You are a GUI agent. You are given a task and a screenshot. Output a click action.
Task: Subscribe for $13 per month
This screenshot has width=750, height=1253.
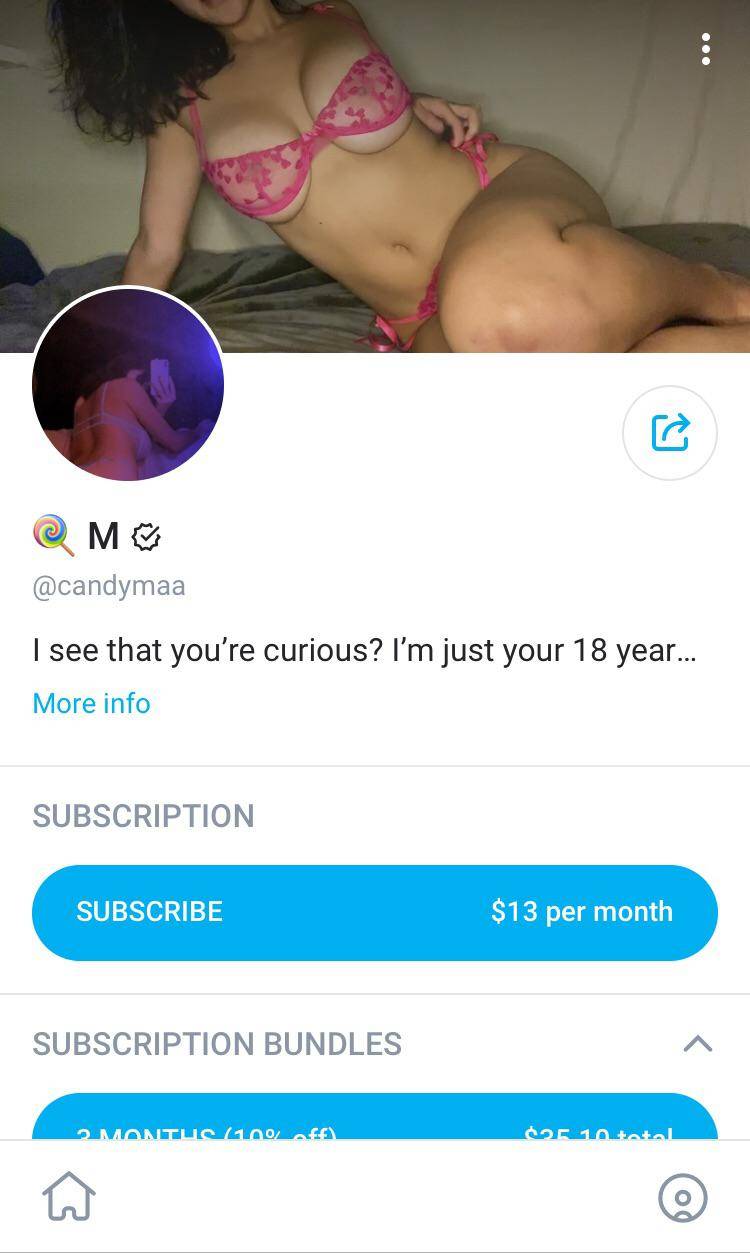tap(375, 912)
